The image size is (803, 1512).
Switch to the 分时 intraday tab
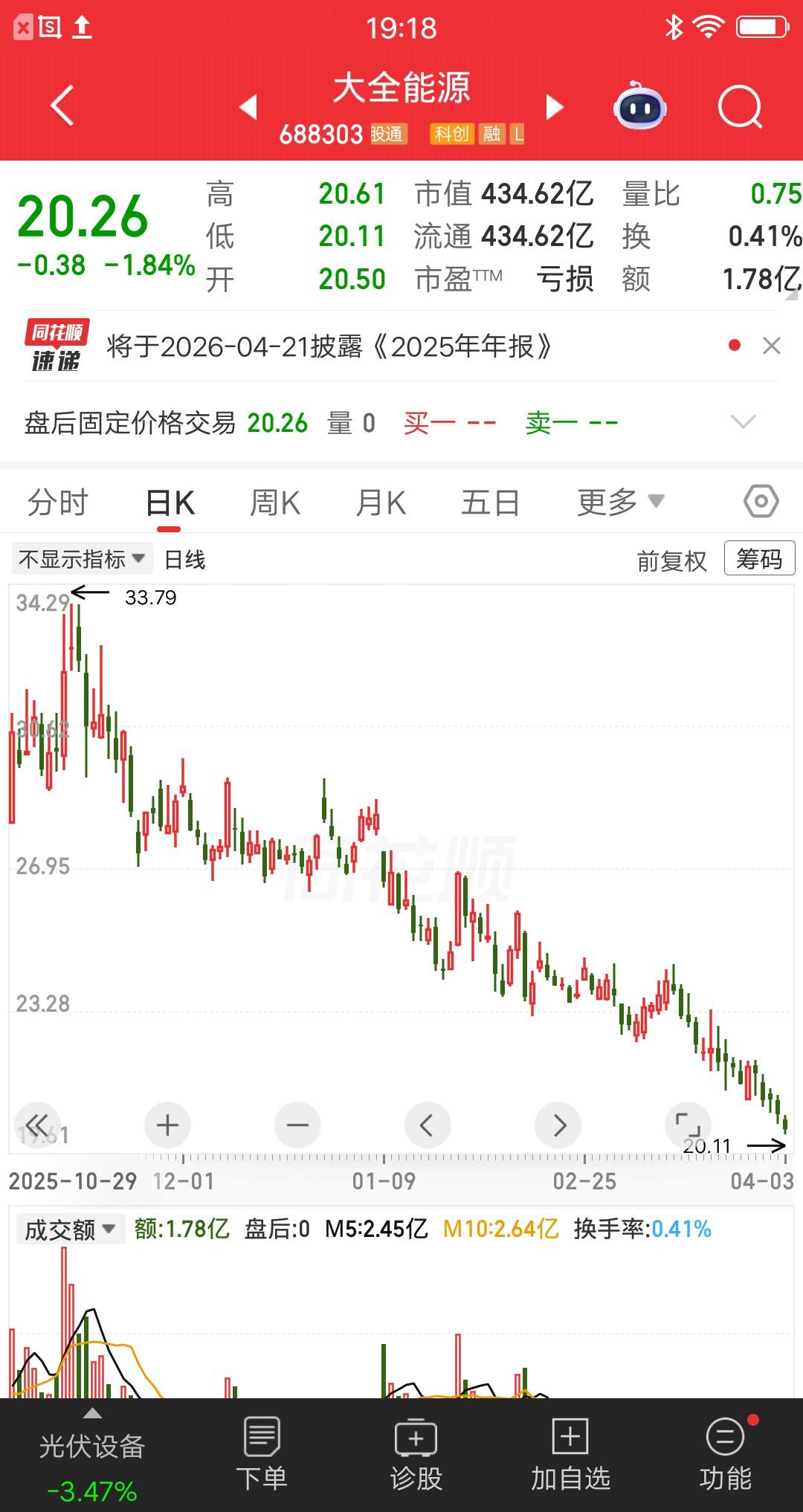pyautogui.click(x=59, y=502)
